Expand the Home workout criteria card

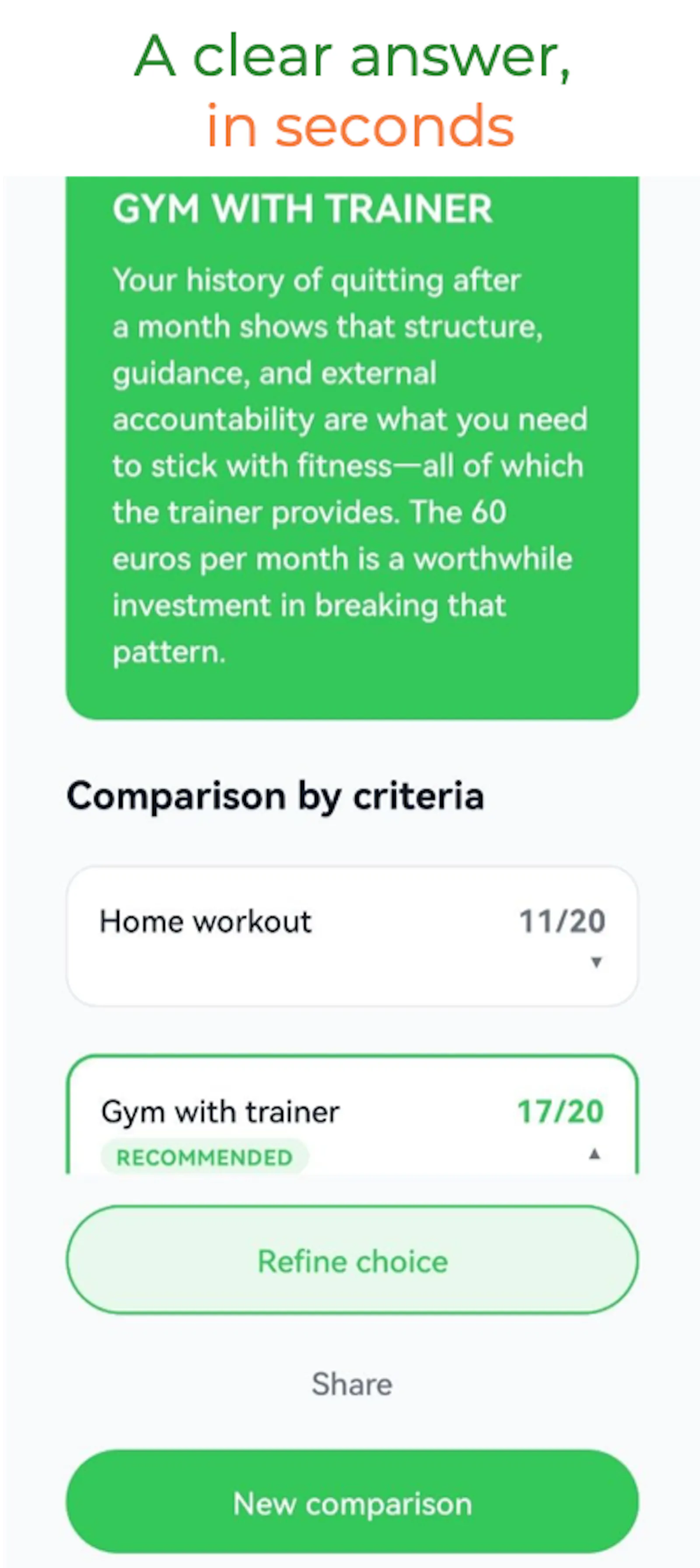(x=352, y=936)
